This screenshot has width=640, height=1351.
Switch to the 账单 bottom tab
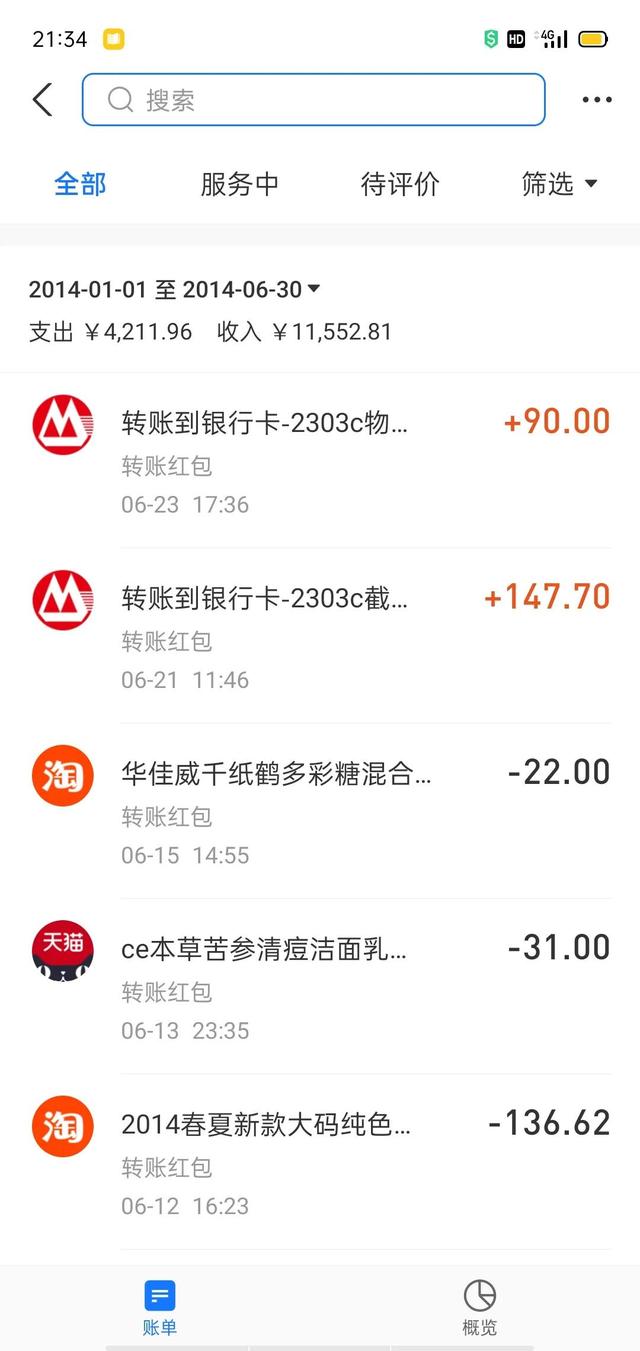160,1308
